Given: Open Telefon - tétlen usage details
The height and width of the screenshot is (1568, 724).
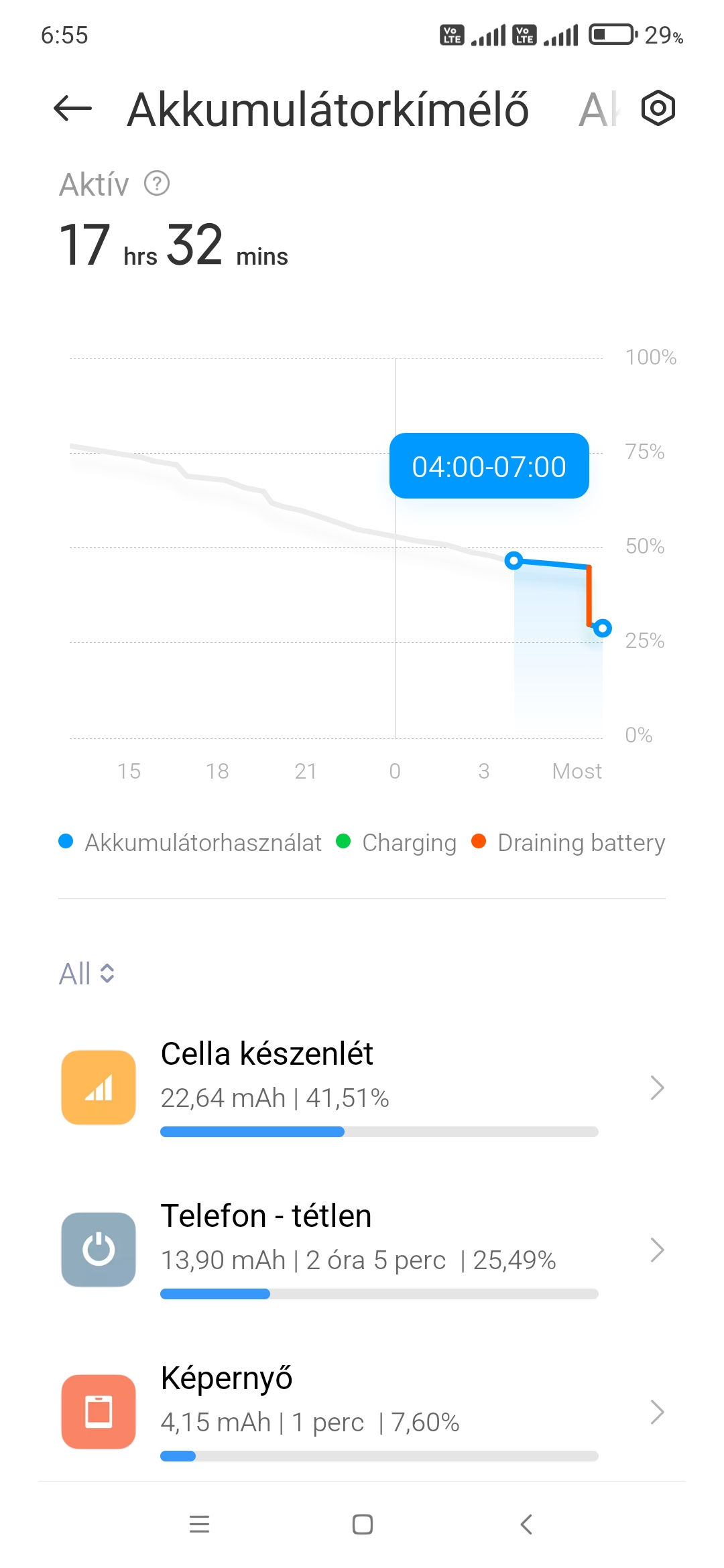Looking at the screenshot, I should point(362,1250).
